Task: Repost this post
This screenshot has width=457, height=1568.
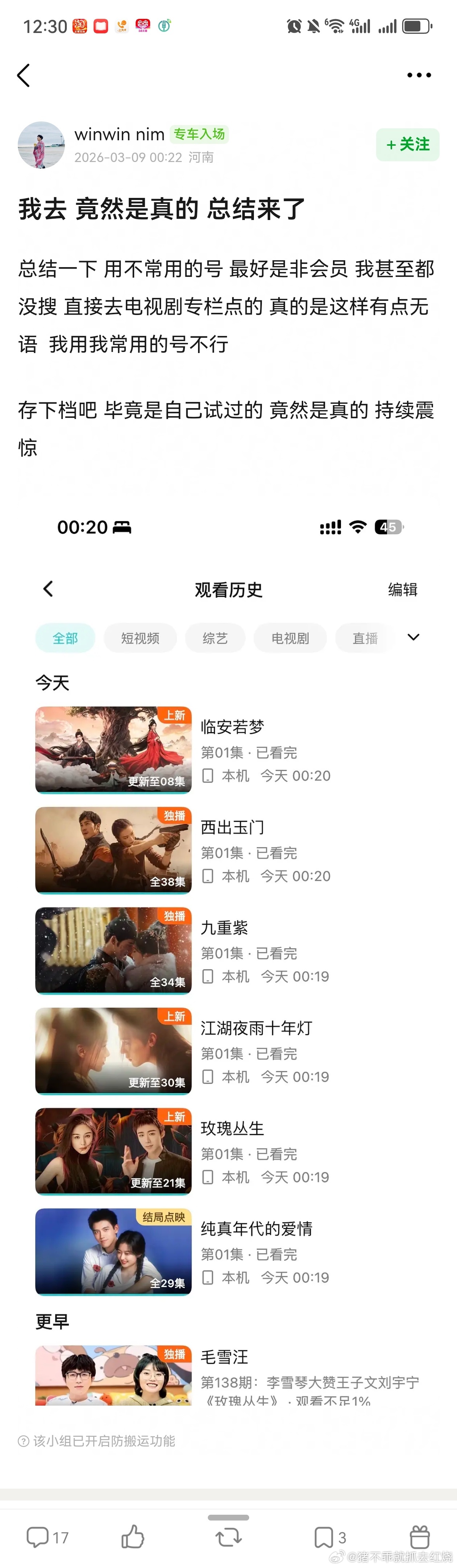Action: (228, 1538)
